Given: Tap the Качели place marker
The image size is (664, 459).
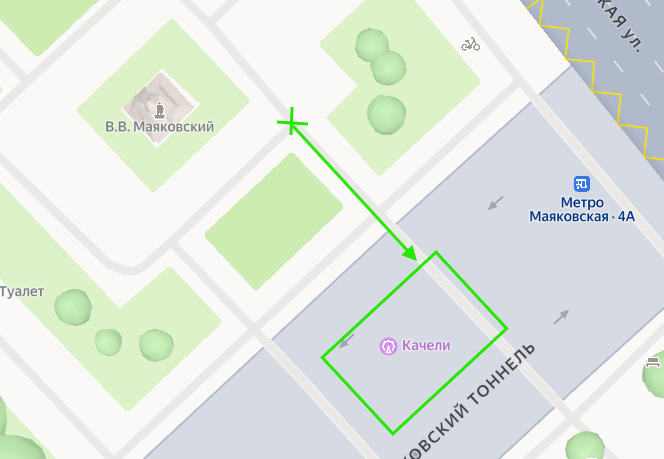Looking at the screenshot, I should pos(389,346).
